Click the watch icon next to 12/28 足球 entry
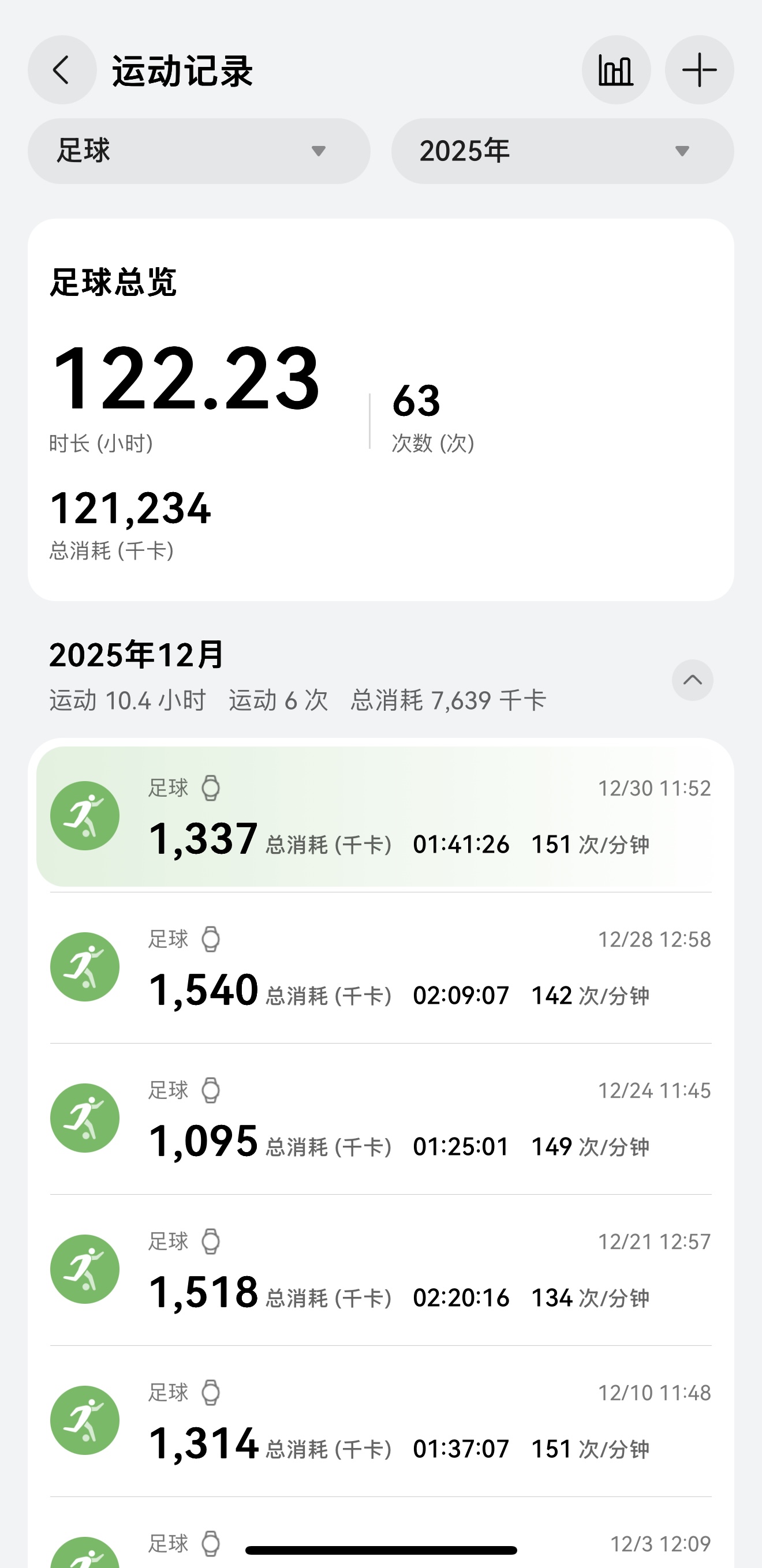The width and height of the screenshot is (762, 1568). point(211,939)
